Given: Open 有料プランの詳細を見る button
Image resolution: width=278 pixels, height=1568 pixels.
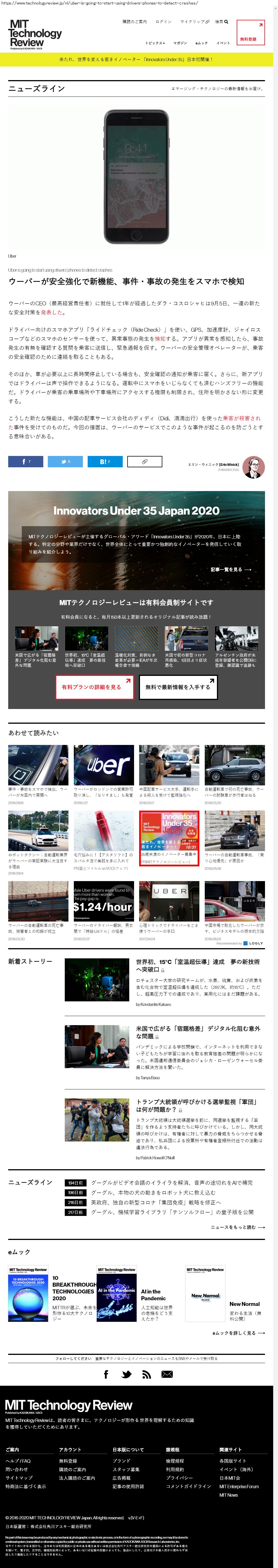Looking at the screenshot, I should point(91,687).
